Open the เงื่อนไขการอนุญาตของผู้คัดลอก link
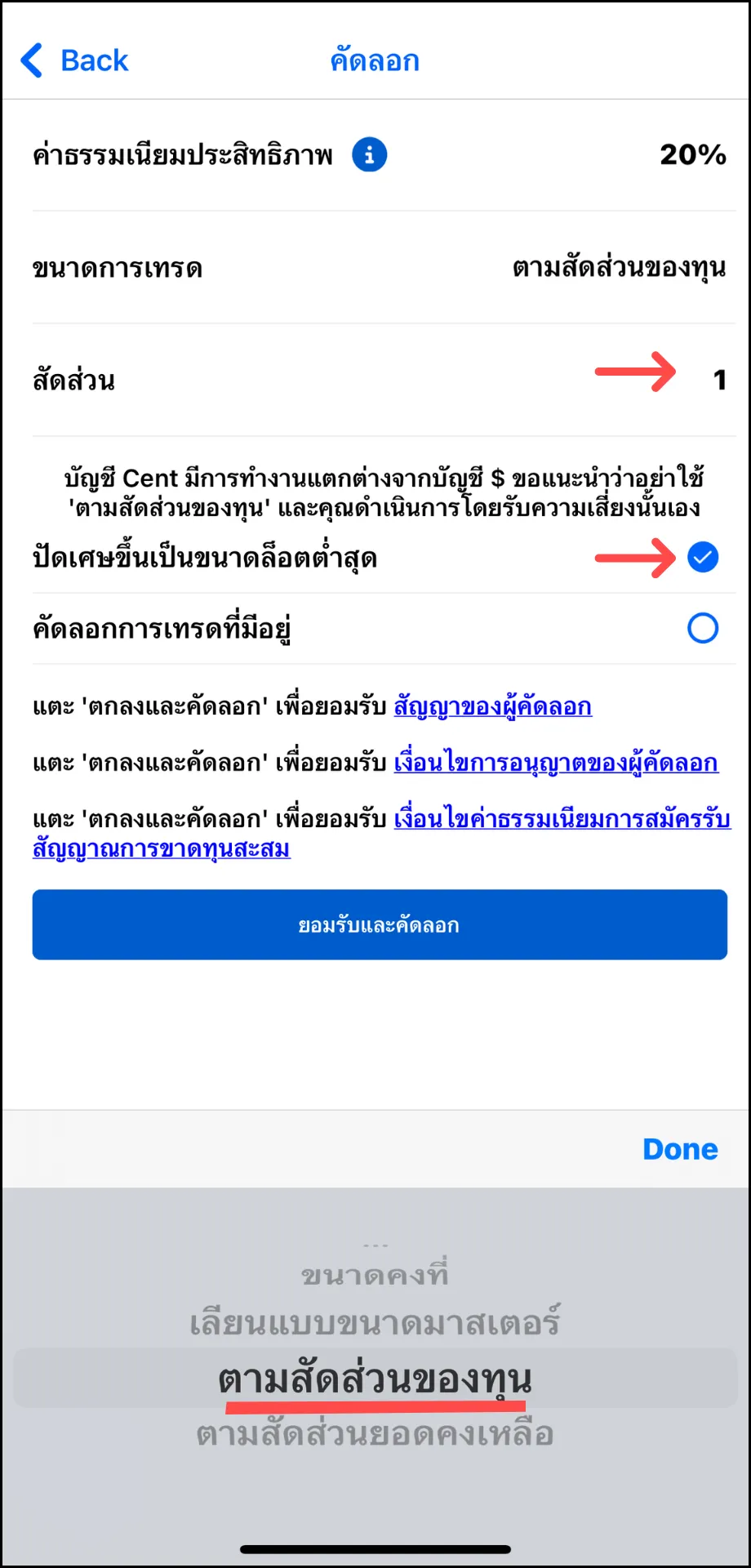Screen dimensions: 751x1568 coord(556,763)
